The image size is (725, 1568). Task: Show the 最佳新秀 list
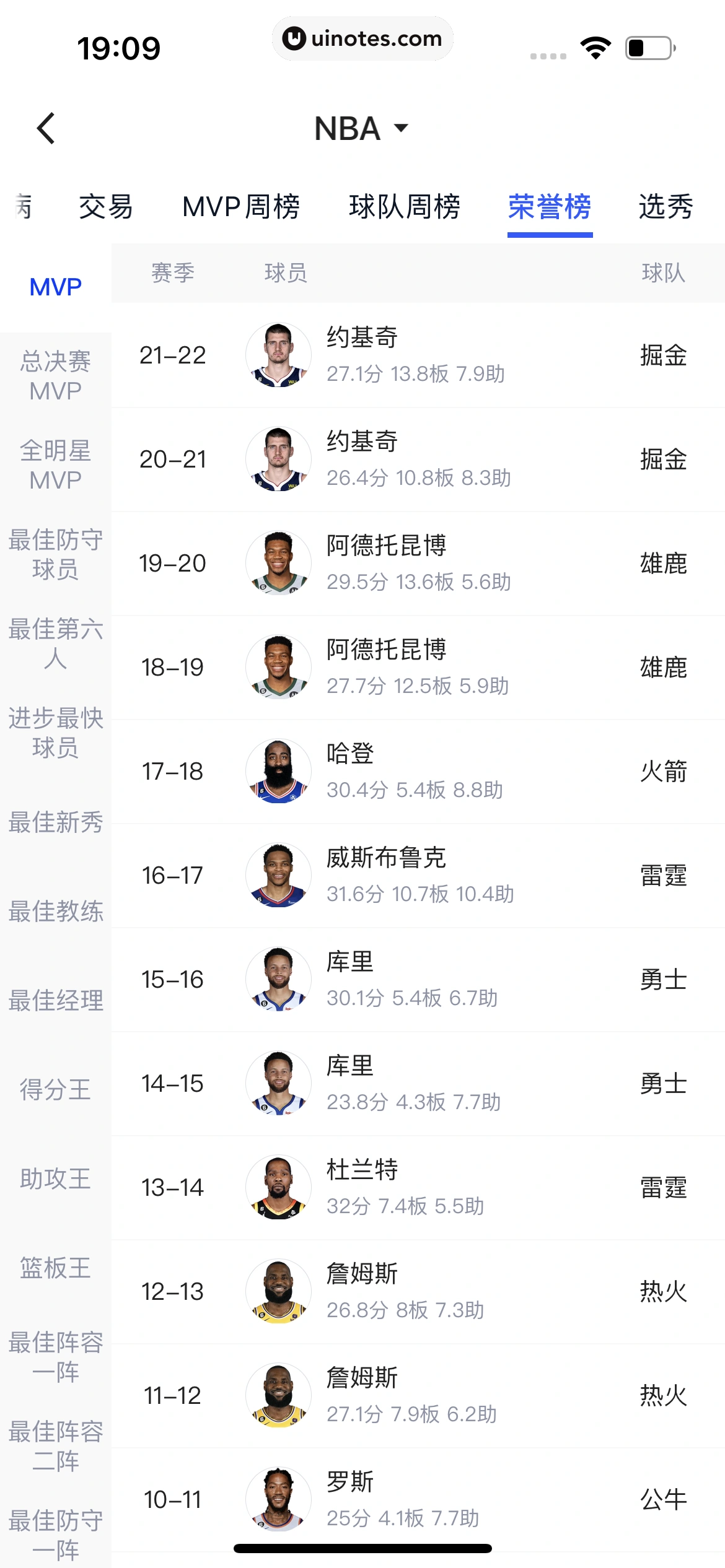[x=56, y=822]
